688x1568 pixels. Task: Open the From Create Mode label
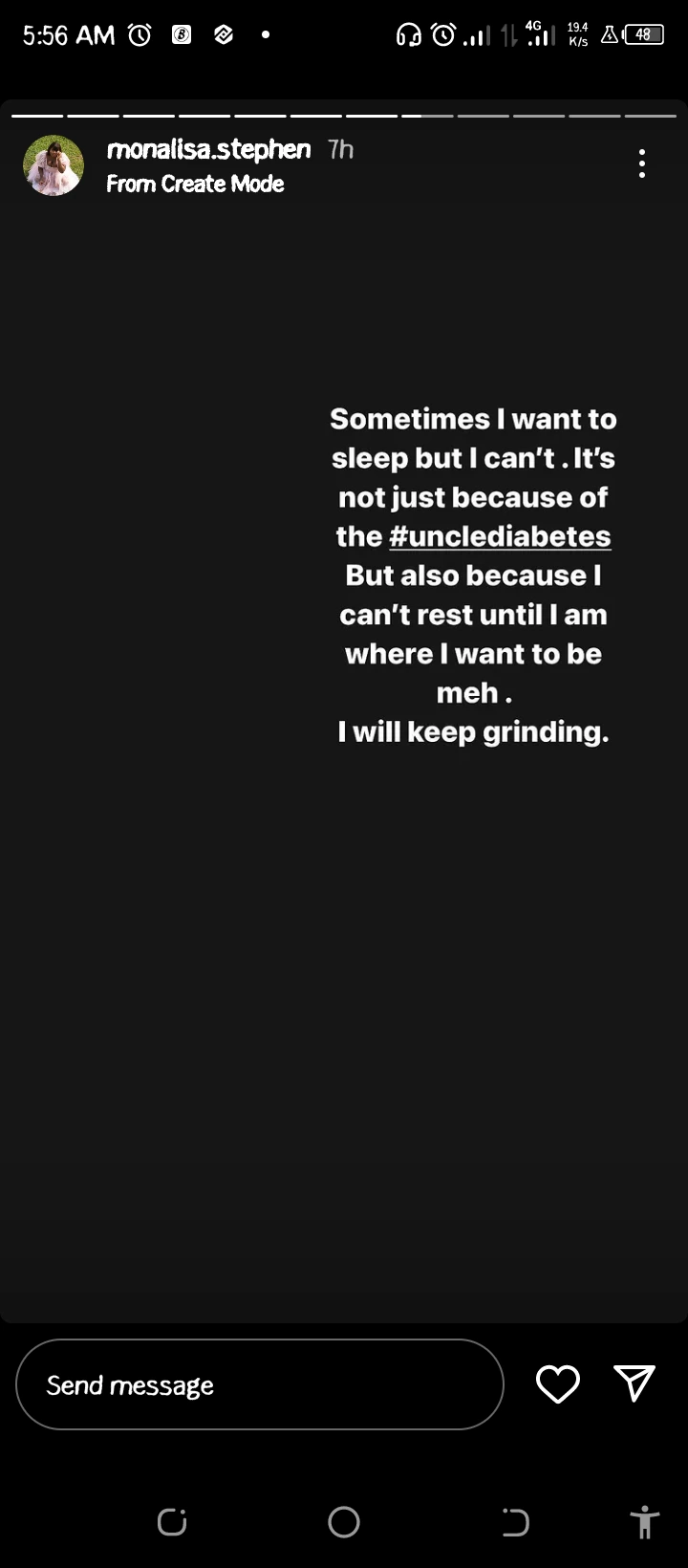(x=195, y=184)
